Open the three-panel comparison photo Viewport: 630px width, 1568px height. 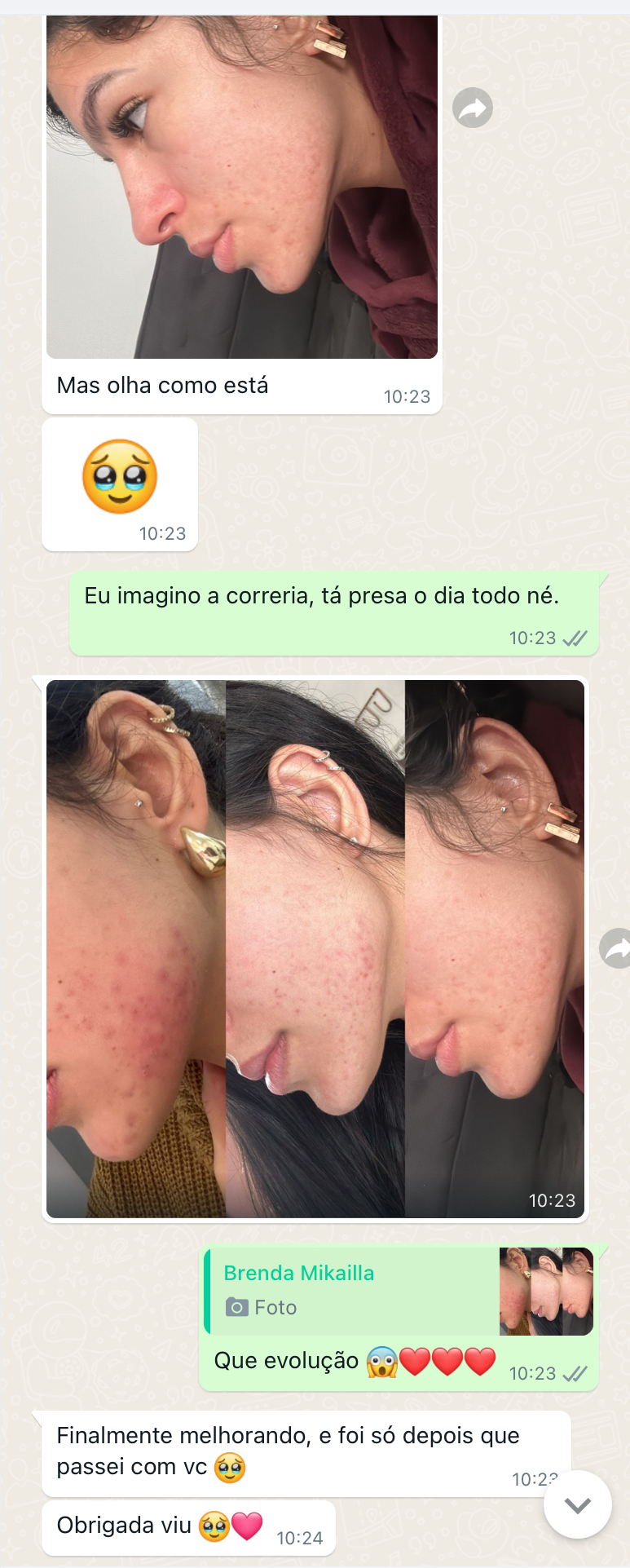point(315,948)
